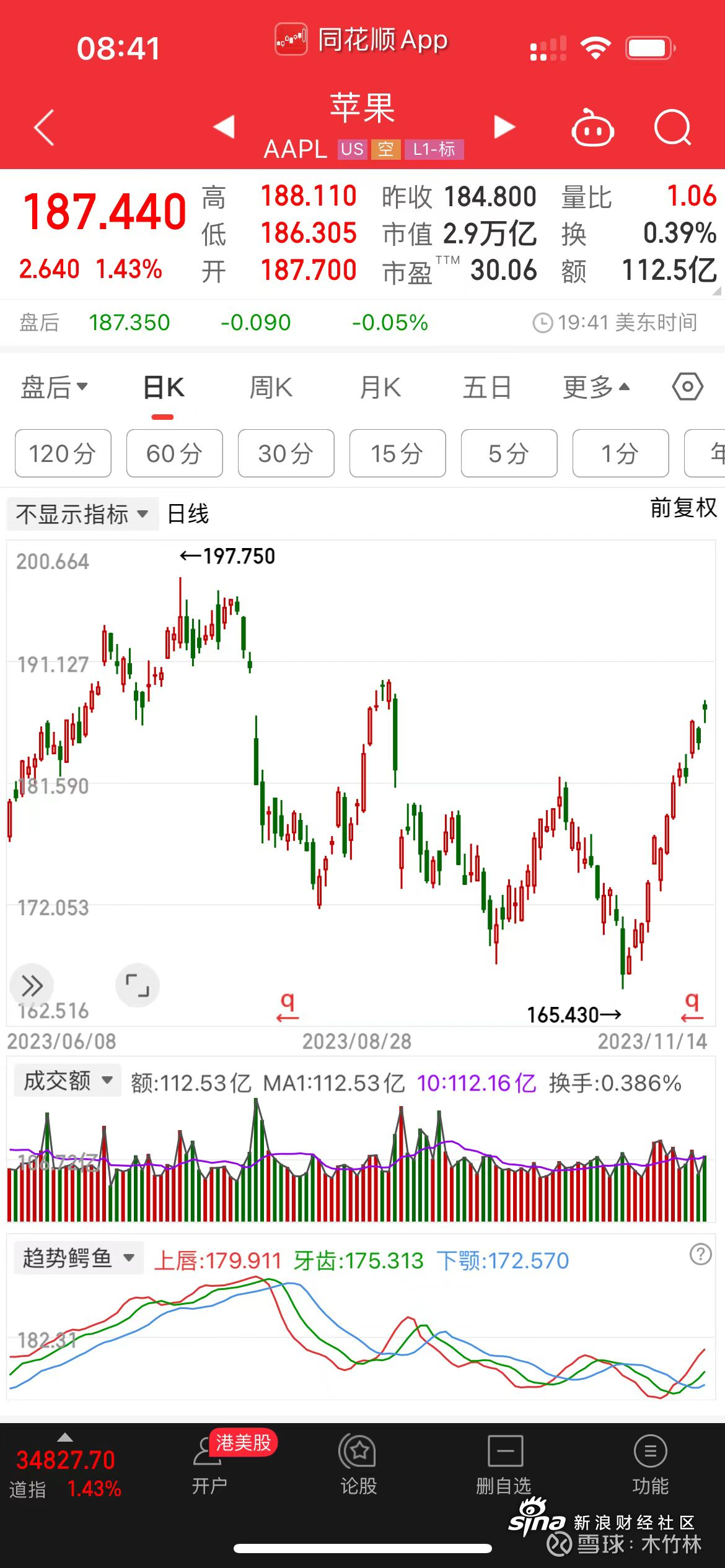
Task: Go back using the top-left arrow
Action: pyautogui.click(x=44, y=128)
